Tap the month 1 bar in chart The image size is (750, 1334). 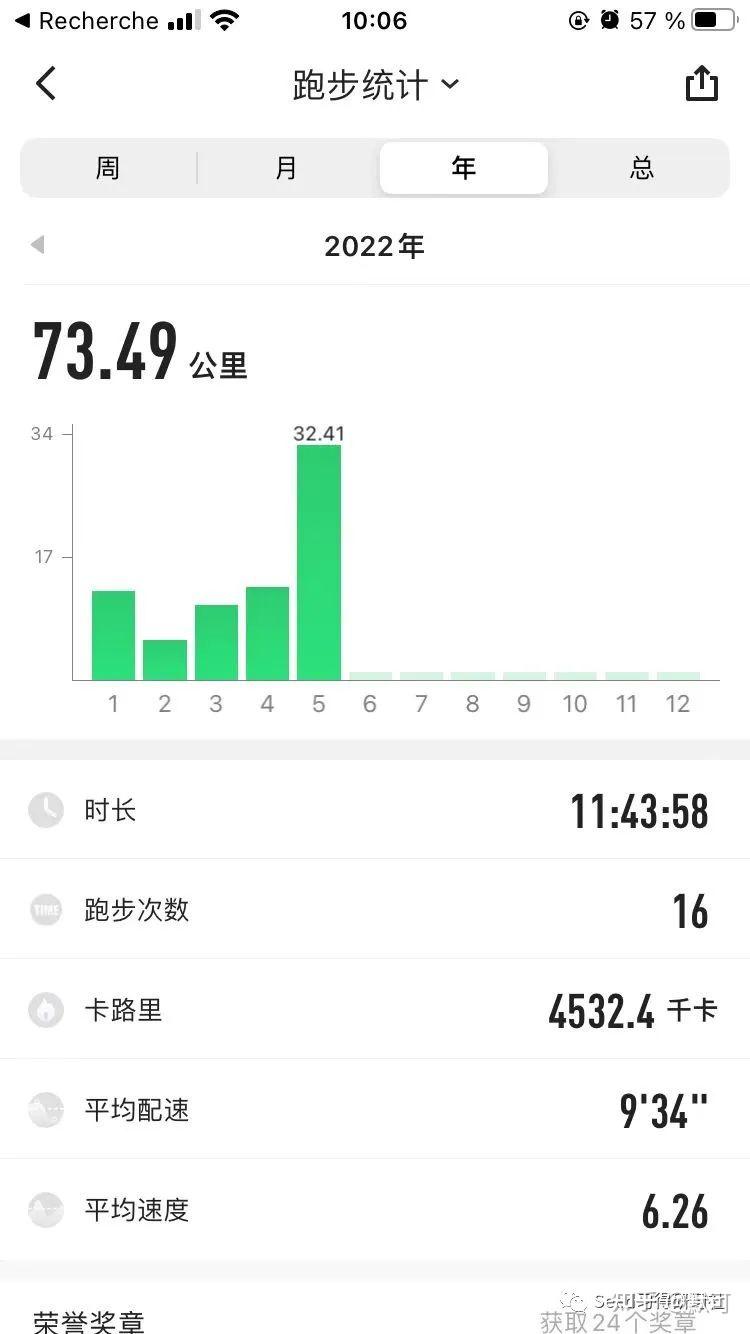point(113,635)
